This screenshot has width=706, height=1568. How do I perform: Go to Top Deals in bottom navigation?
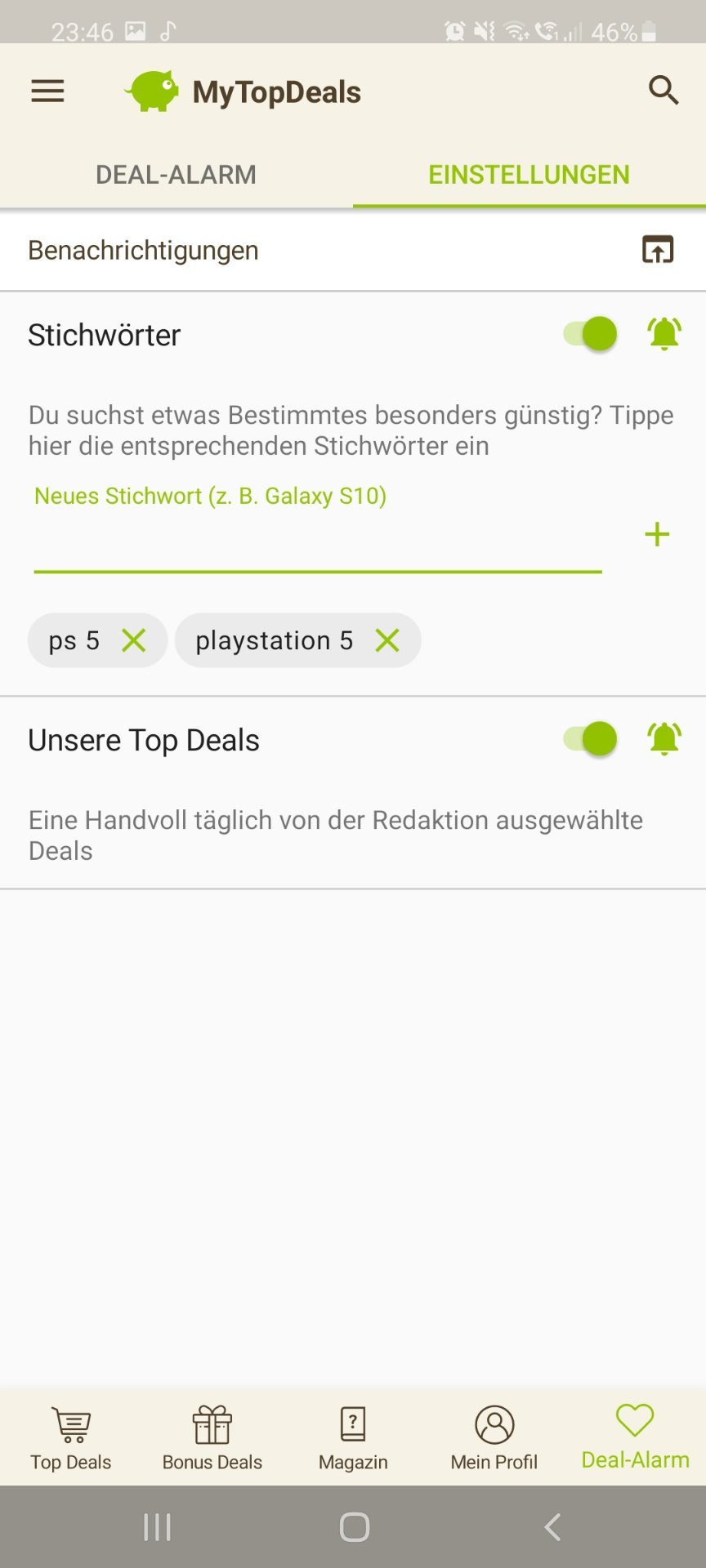click(x=71, y=1438)
